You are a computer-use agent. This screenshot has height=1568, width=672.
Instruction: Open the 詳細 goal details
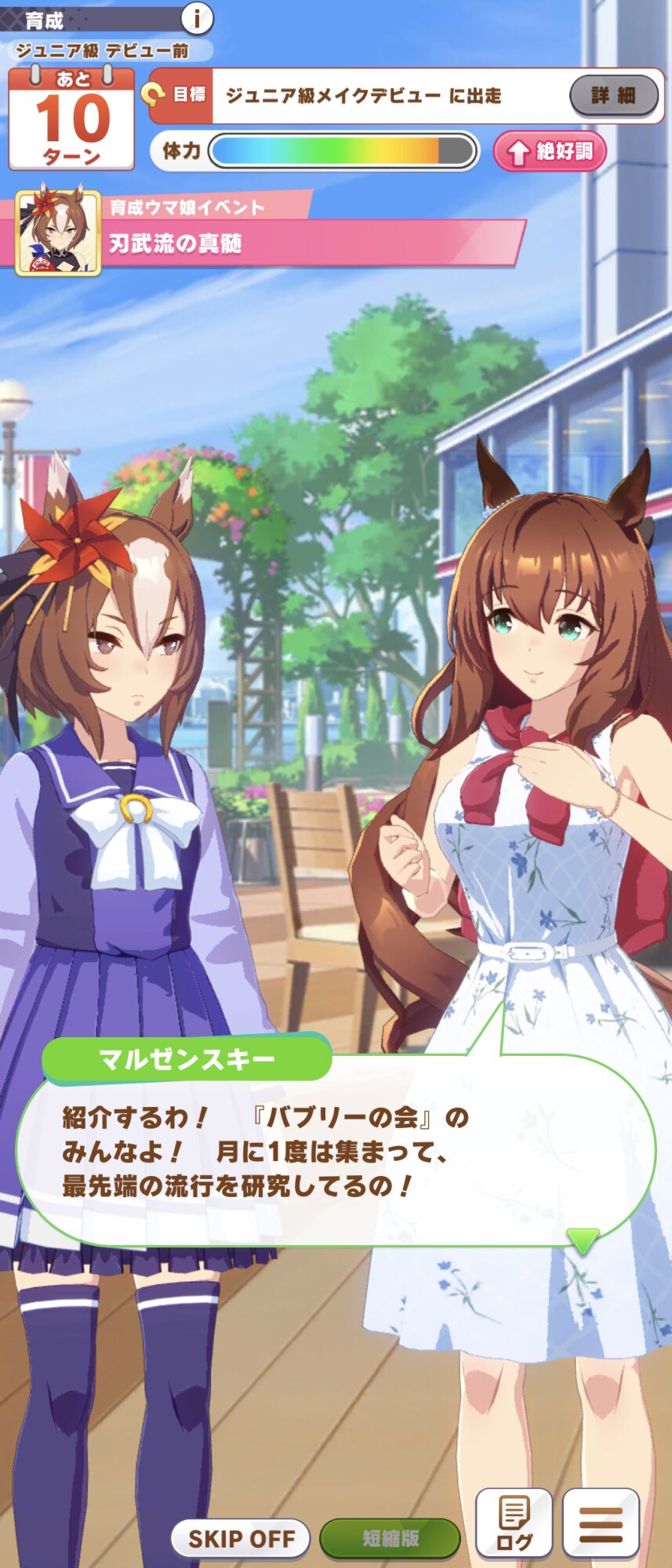[x=613, y=96]
